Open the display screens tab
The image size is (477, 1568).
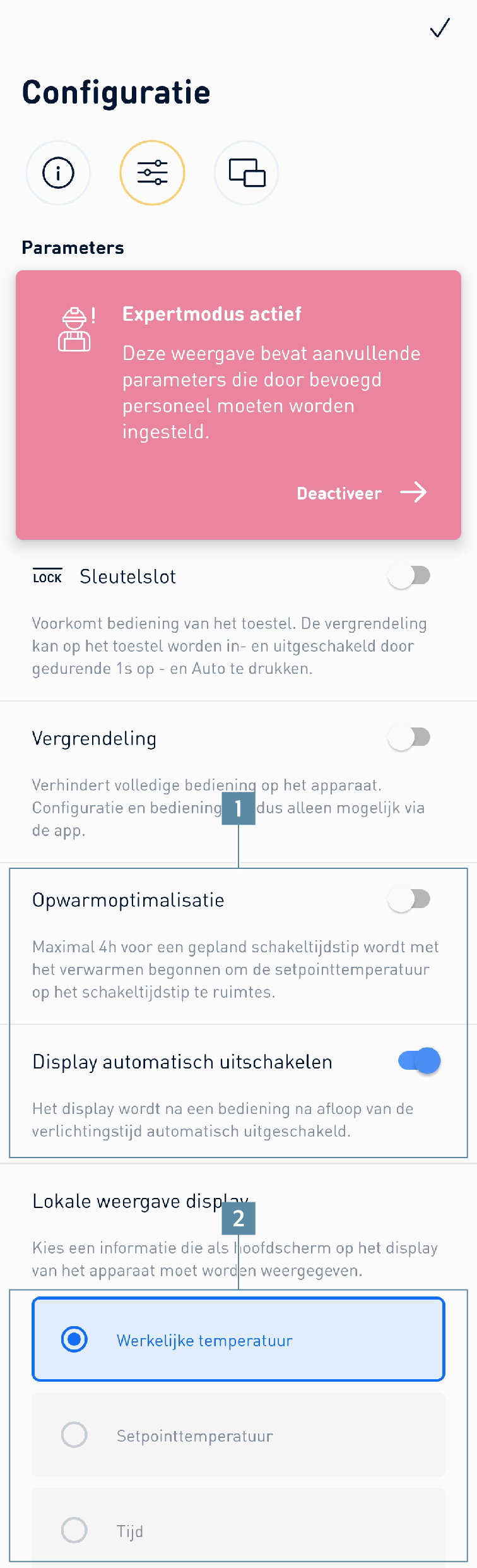point(247,172)
